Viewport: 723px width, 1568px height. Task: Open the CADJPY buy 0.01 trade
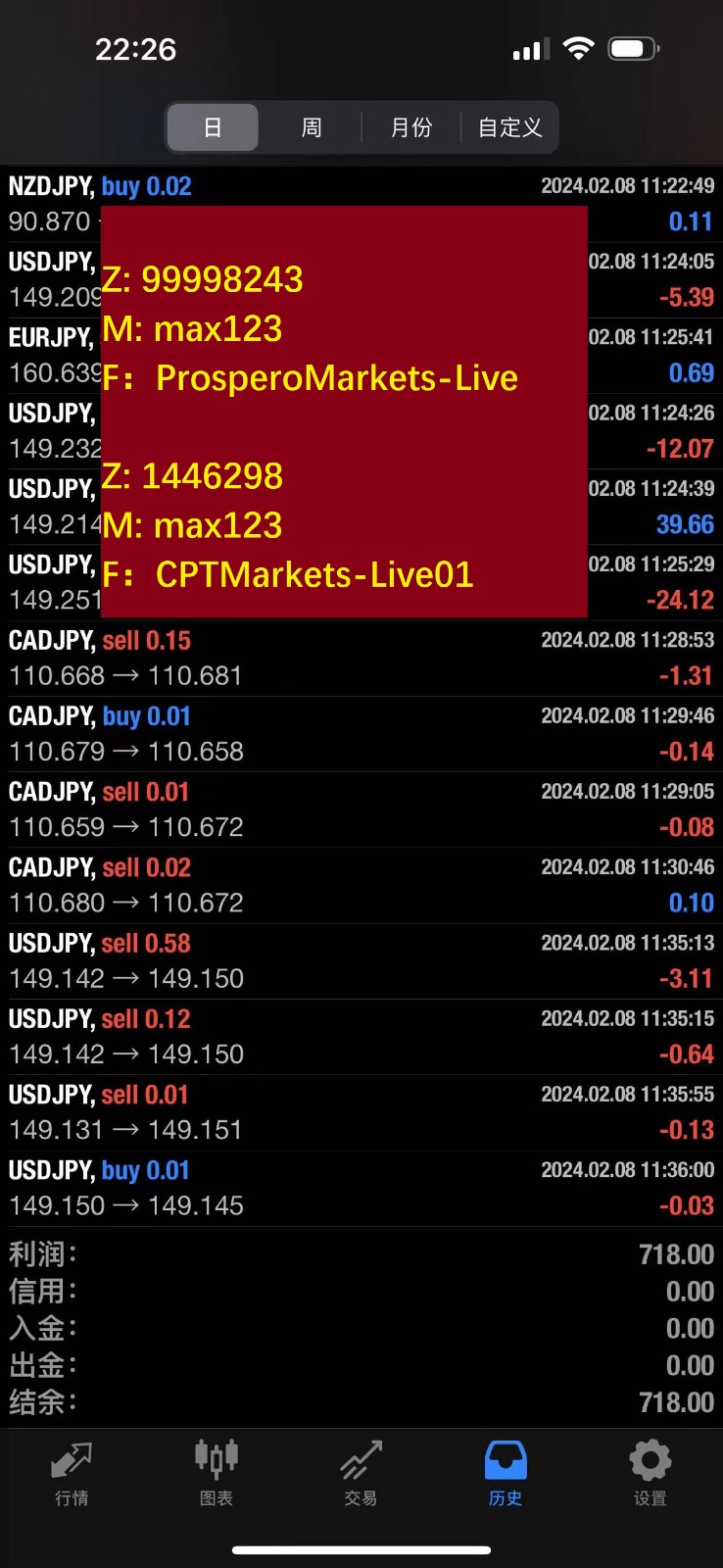click(361, 734)
